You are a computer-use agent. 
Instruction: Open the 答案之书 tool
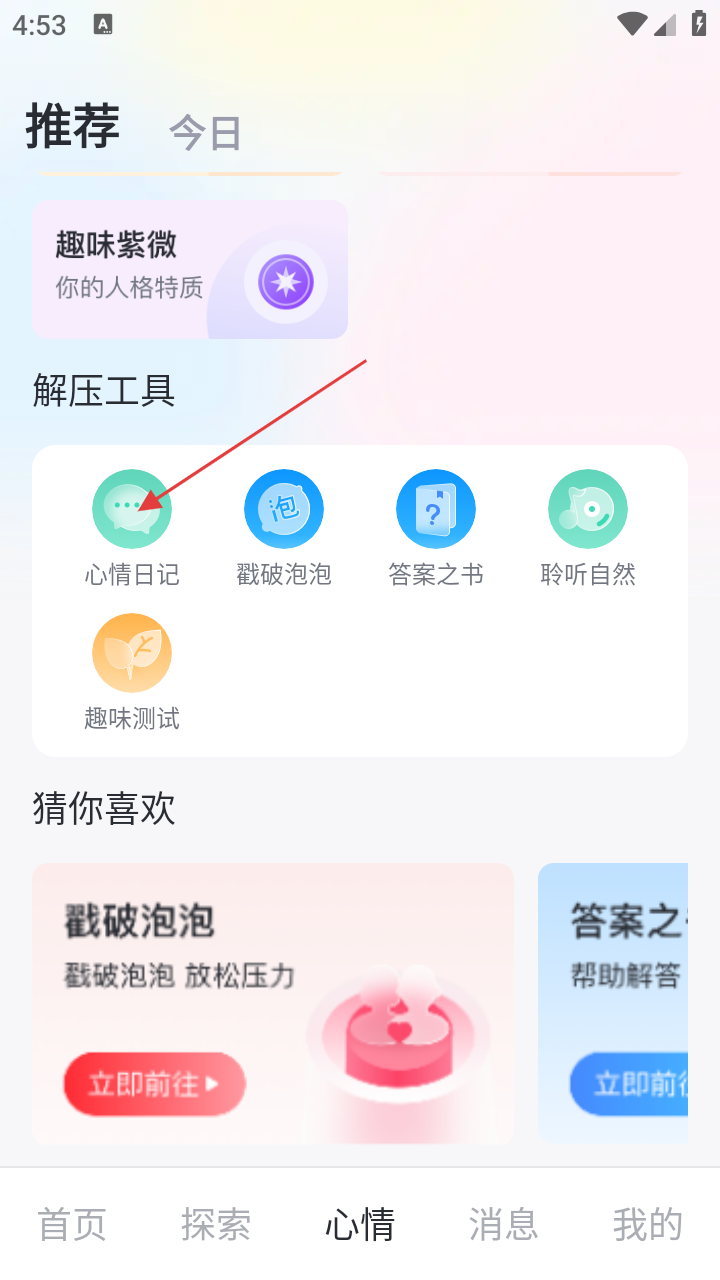point(436,509)
